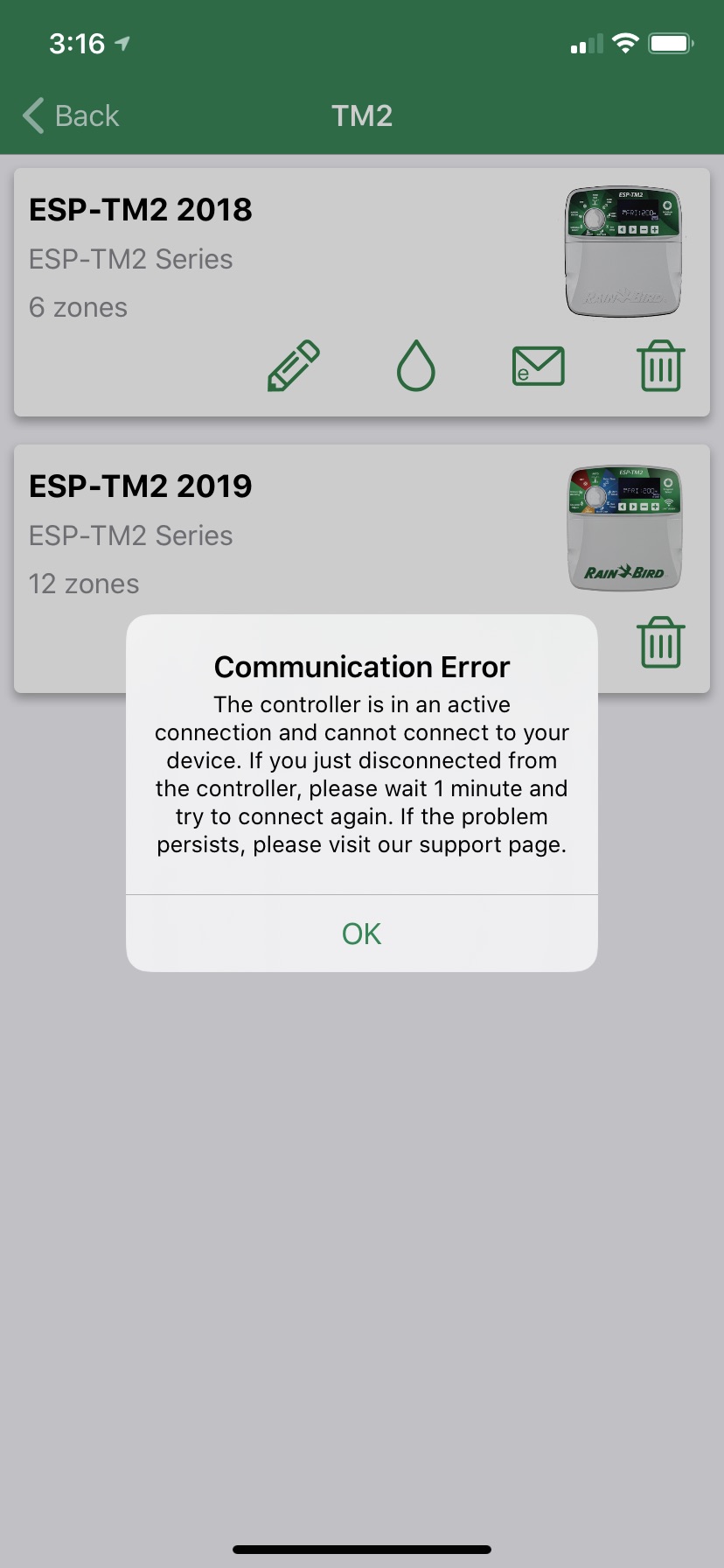The height and width of the screenshot is (1568, 724).
Task: Tap the ESP-TM2 2018 controller photo
Action: tap(623, 251)
